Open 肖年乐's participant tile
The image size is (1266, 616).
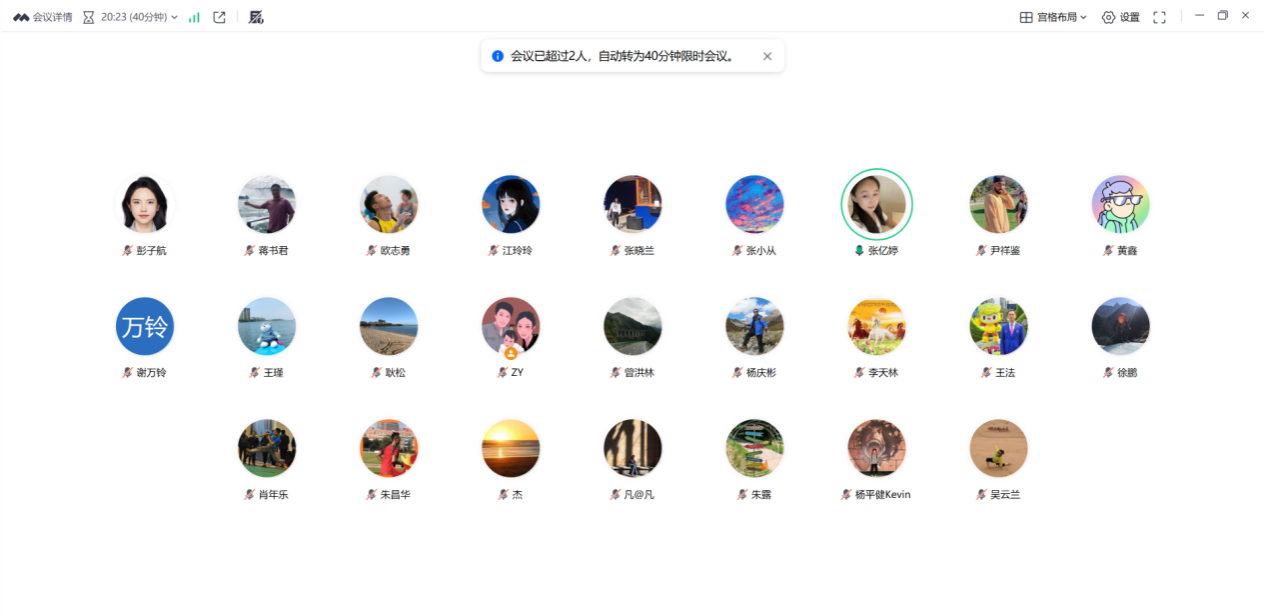[x=267, y=449]
